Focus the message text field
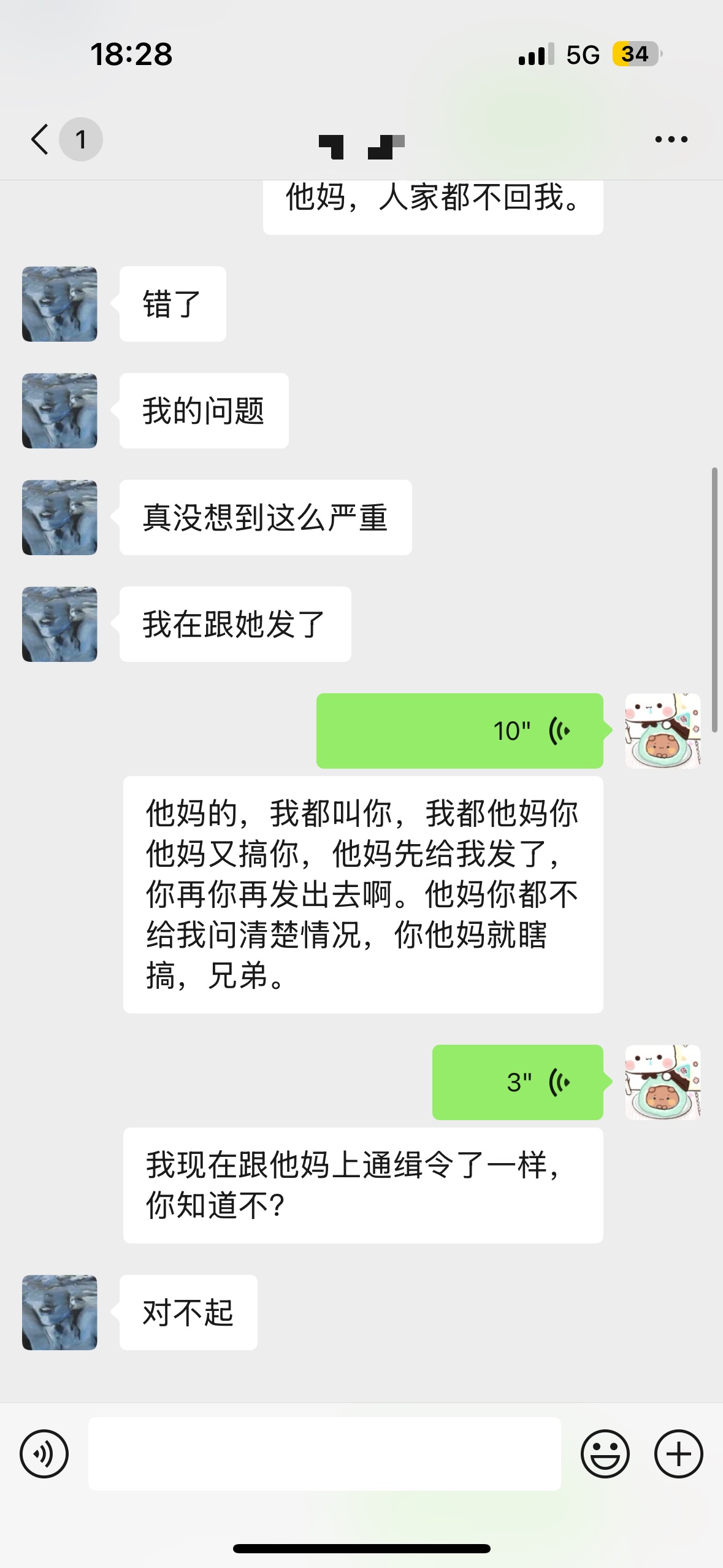This screenshot has width=723, height=1568. point(324,1453)
